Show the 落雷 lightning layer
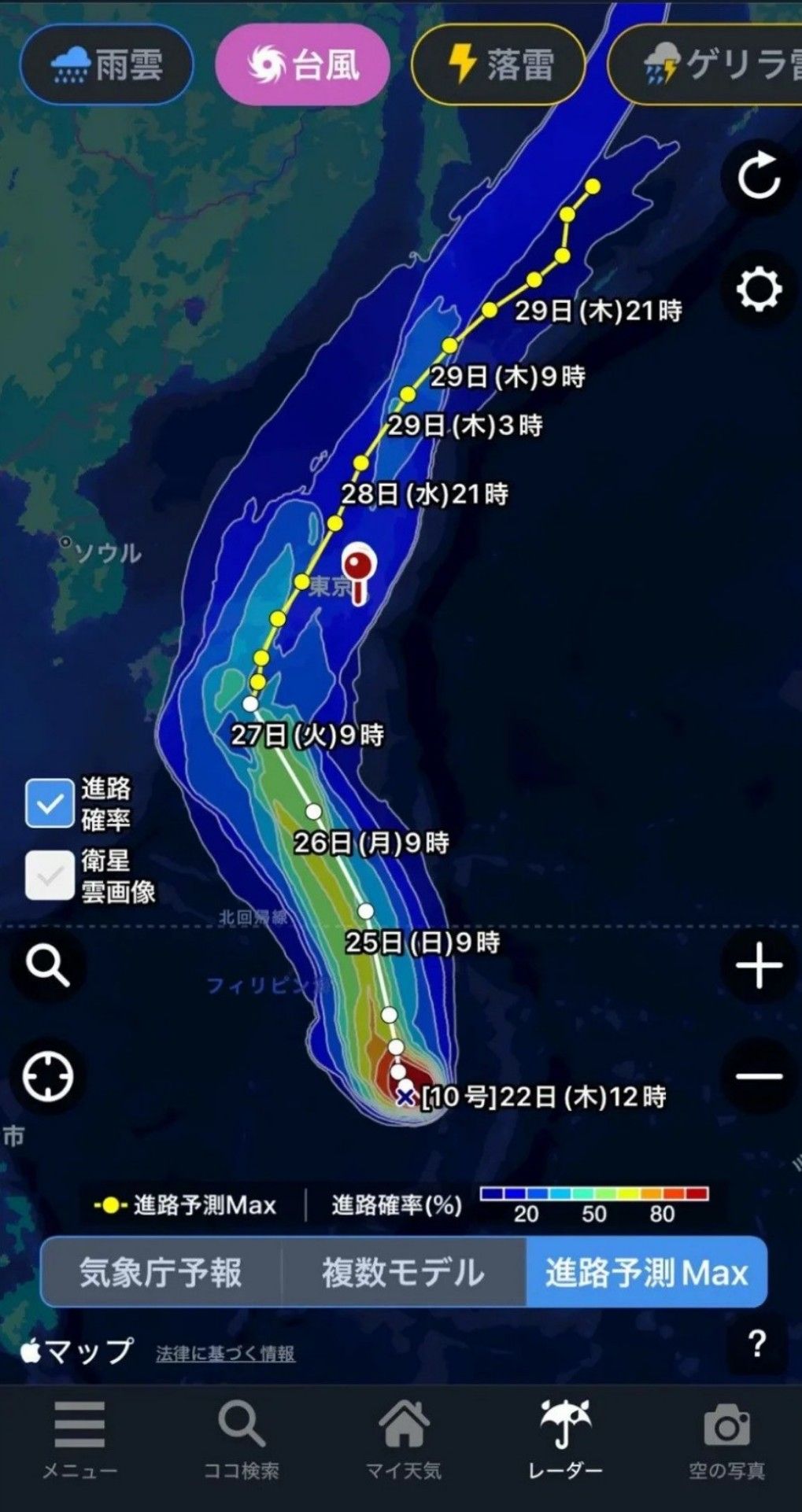802x1512 pixels. (x=498, y=65)
